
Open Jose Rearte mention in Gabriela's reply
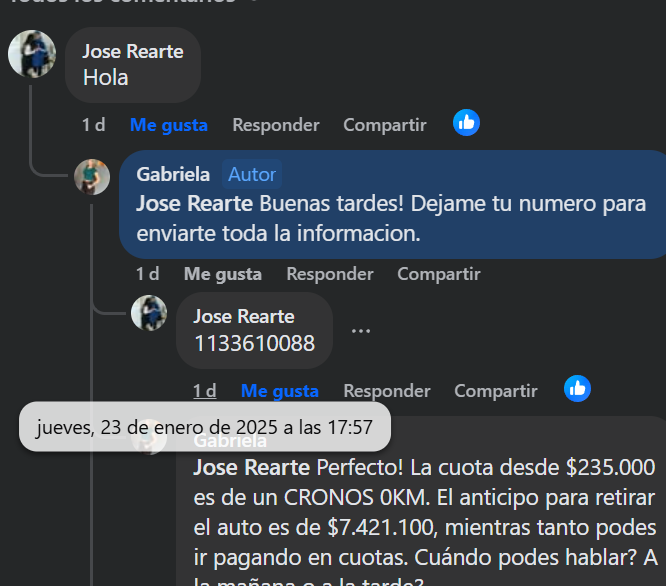point(194,204)
